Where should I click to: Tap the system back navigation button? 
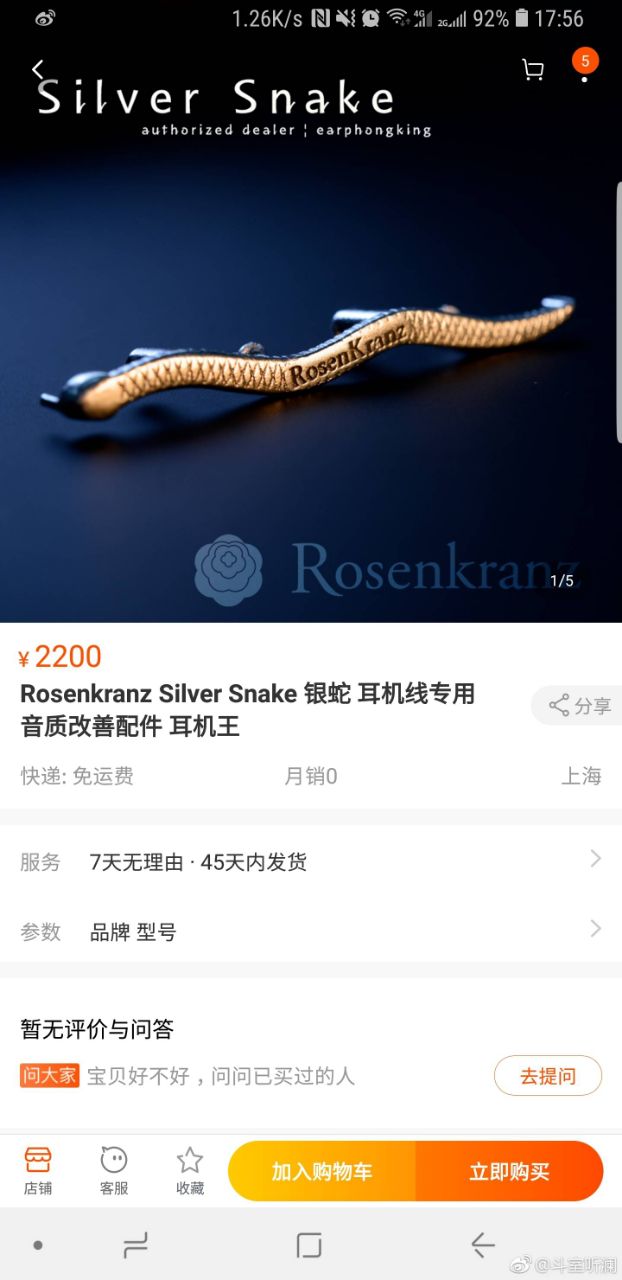click(483, 1245)
